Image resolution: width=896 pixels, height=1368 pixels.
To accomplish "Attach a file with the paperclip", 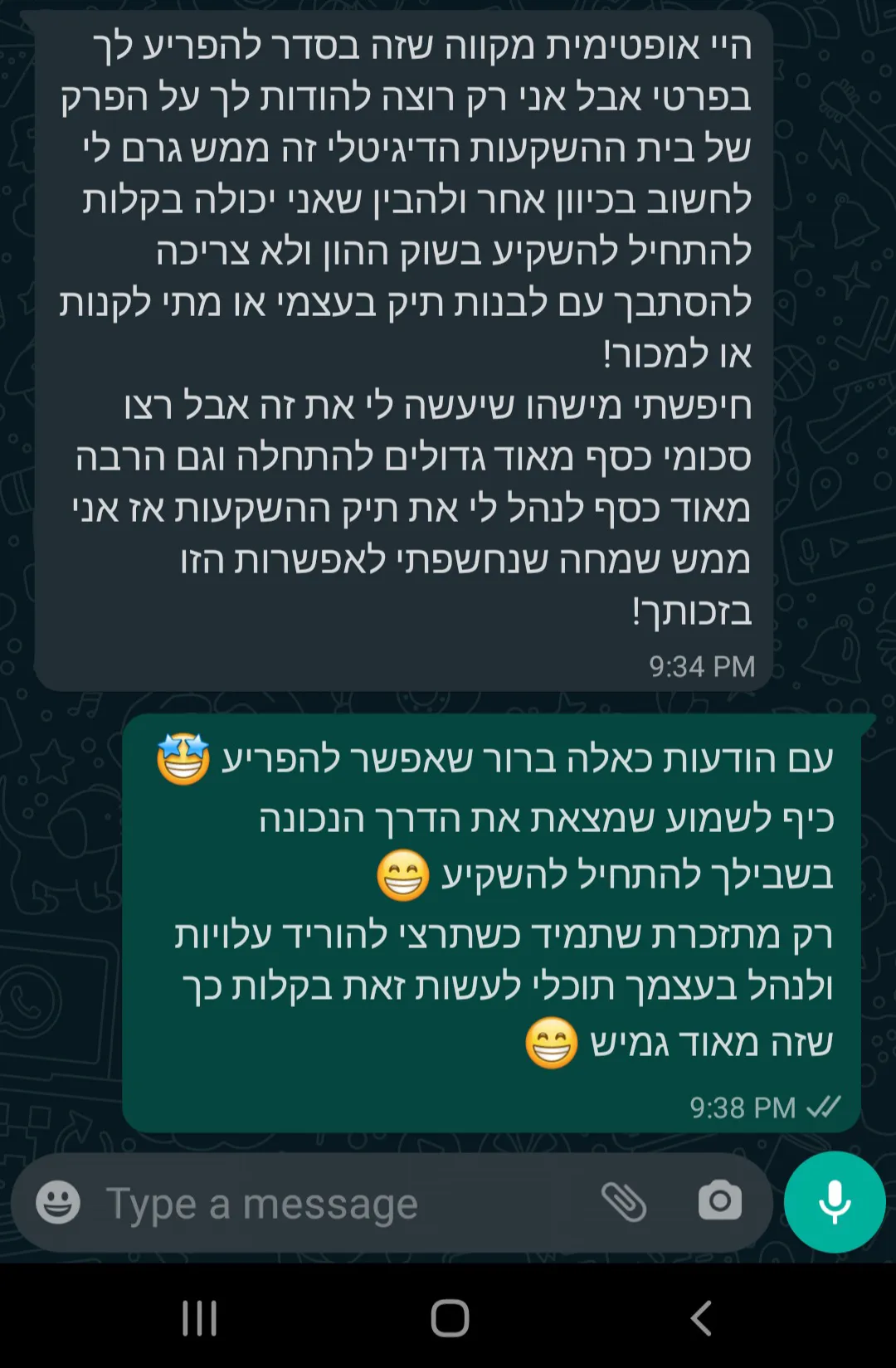I will pos(623,1201).
